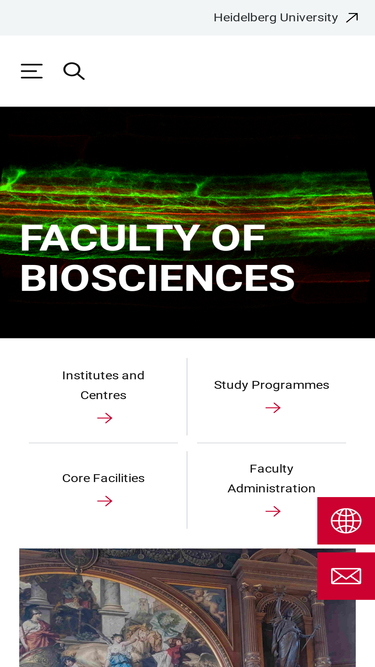
Task: Follow the Heidelberg University link
Action: pos(286,17)
